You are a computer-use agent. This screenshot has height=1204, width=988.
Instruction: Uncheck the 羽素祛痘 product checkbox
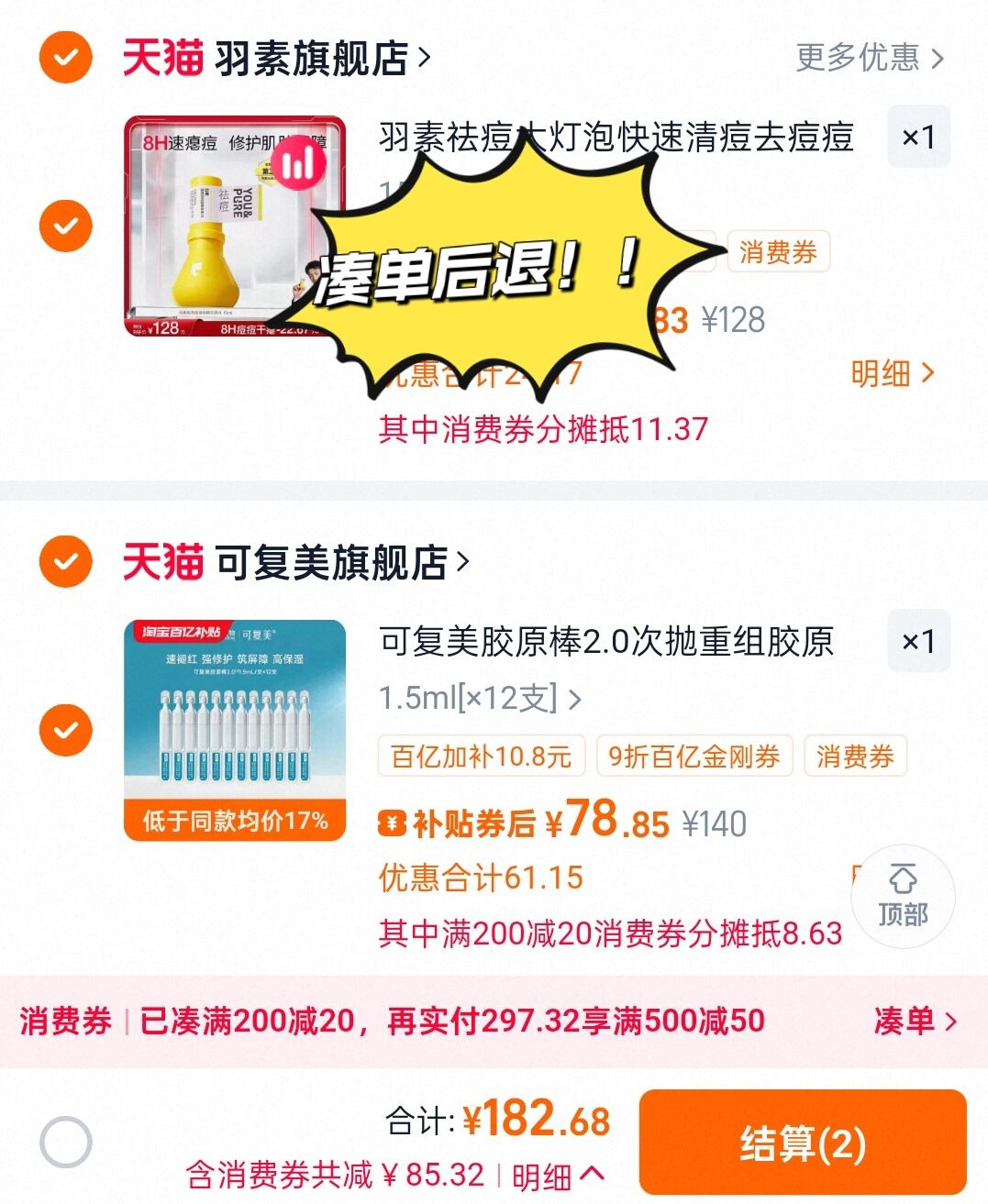tap(64, 222)
